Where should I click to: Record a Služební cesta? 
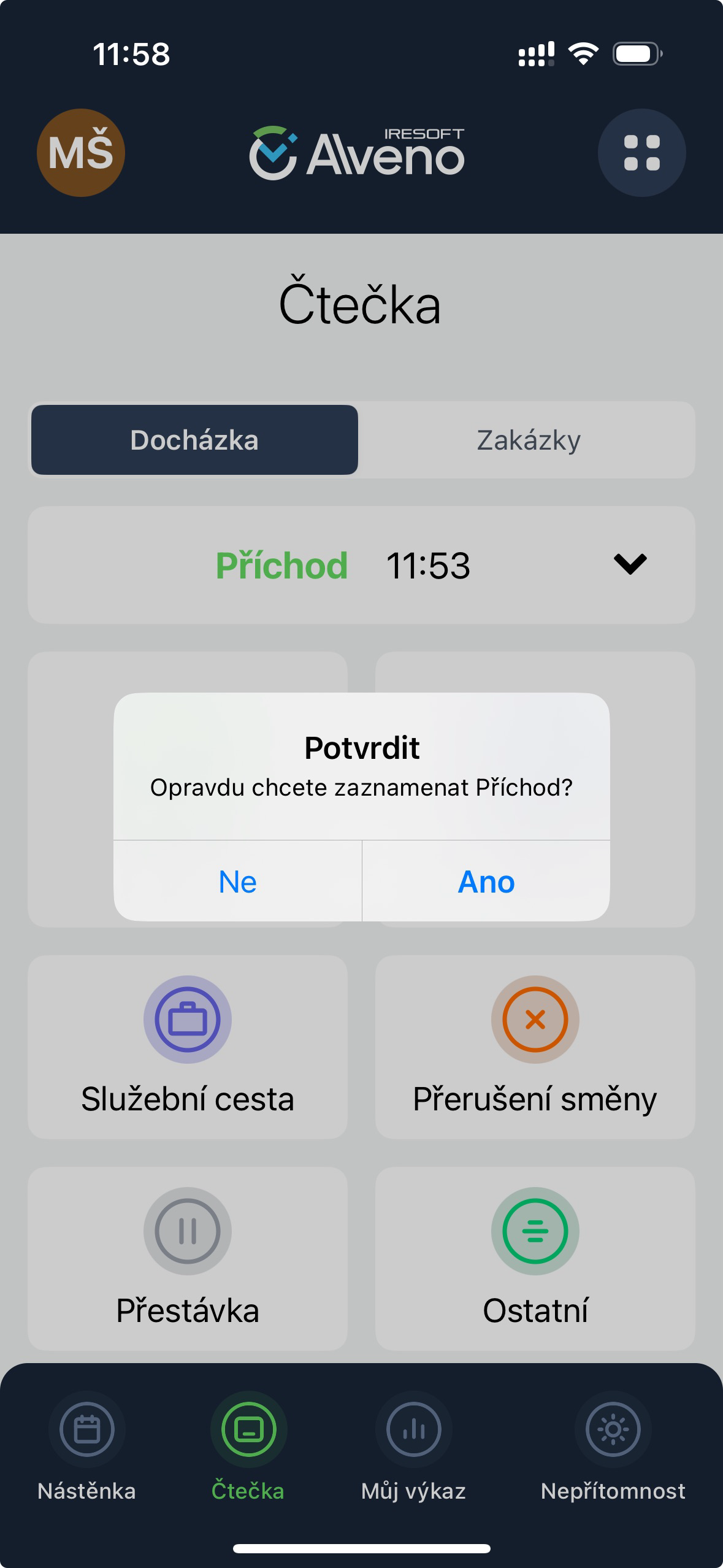pyautogui.click(x=188, y=1047)
